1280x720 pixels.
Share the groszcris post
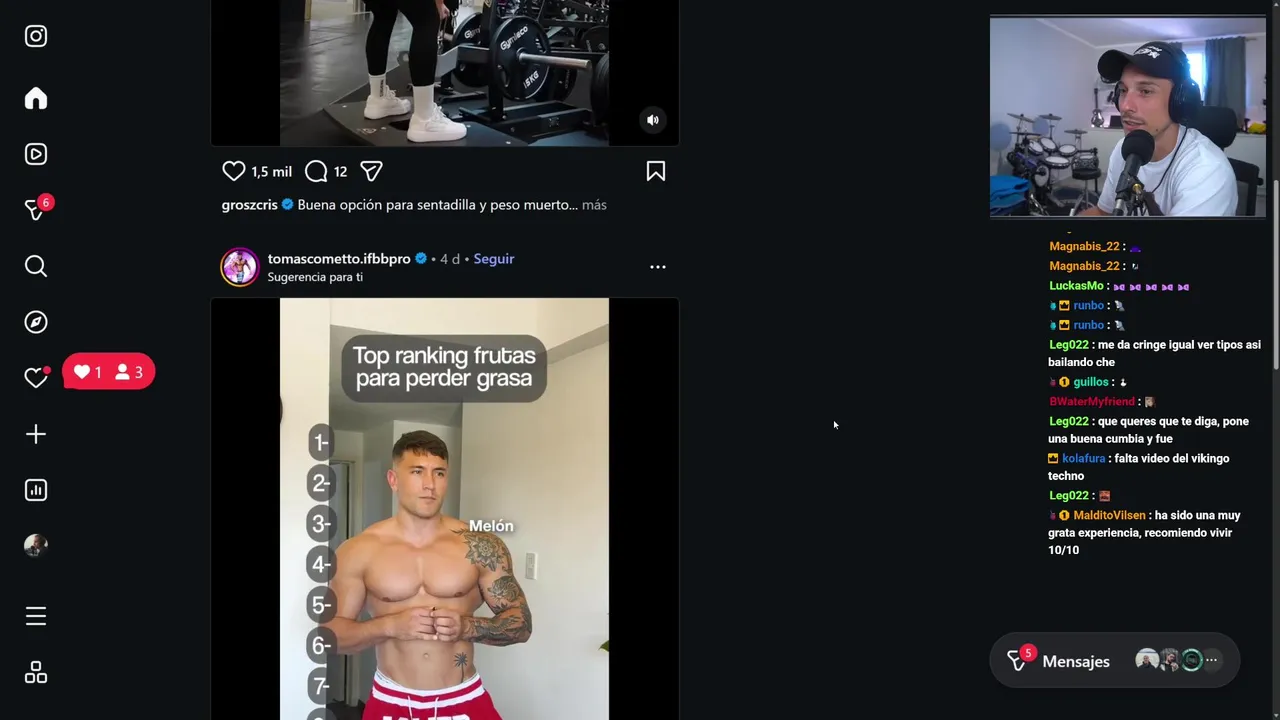(371, 171)
